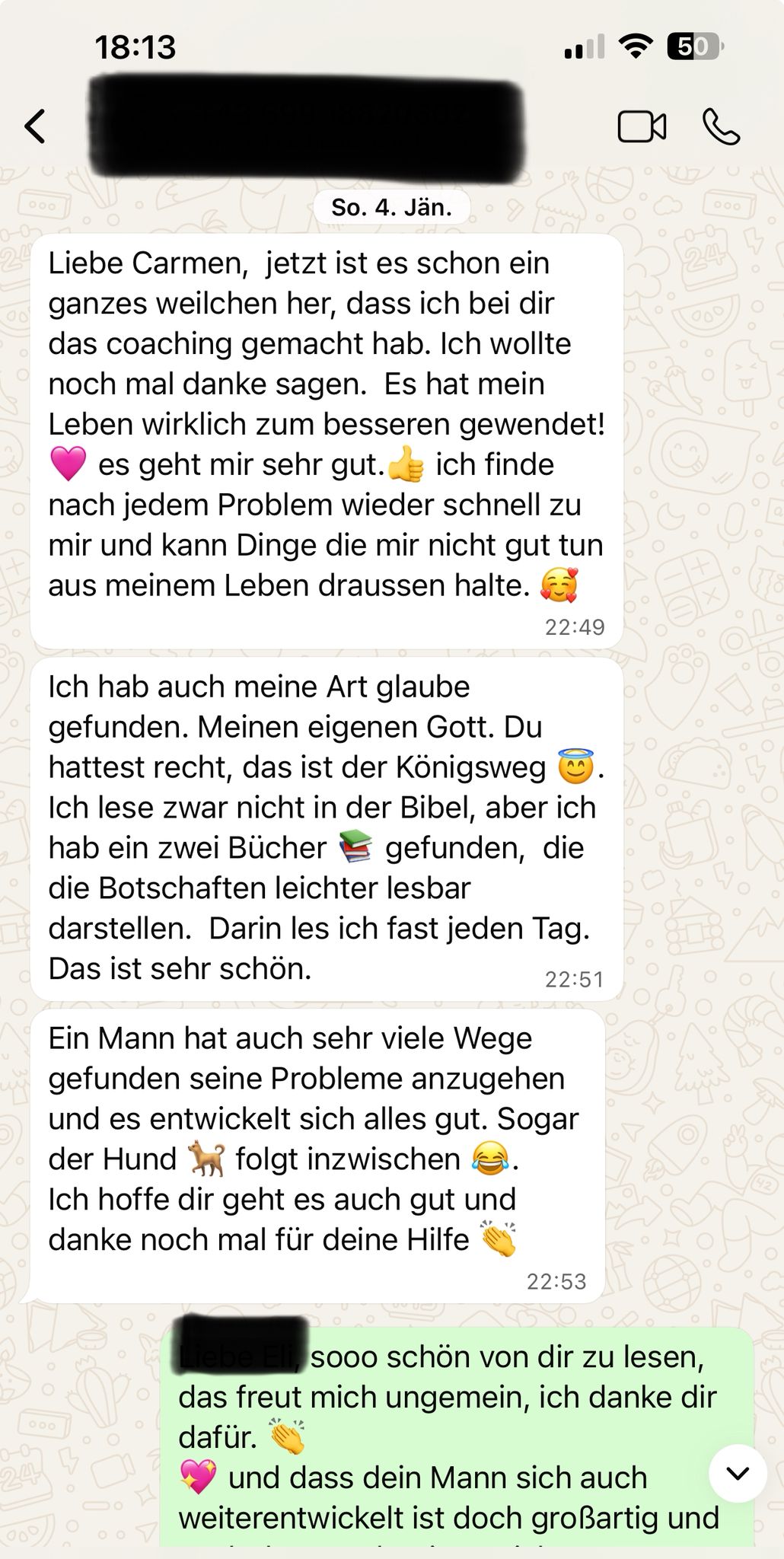
Task: Open the contact info from the header
Action: tap(304, 127)
